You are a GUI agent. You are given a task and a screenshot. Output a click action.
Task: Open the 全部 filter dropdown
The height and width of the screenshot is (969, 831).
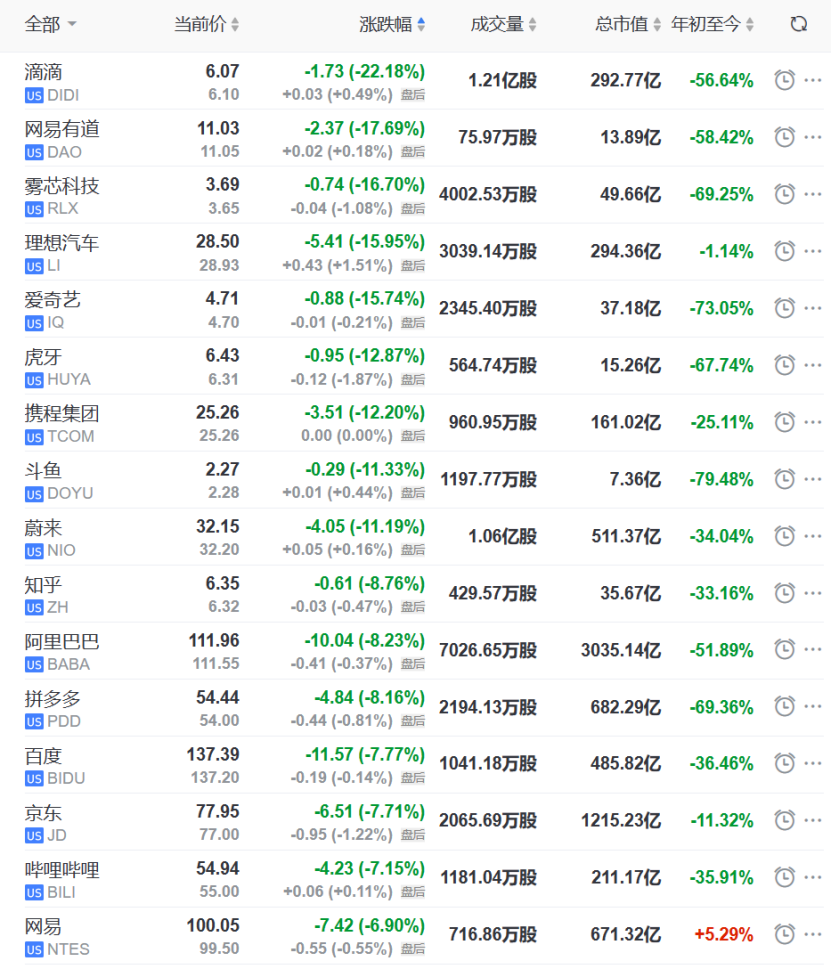tap(44, 24)
